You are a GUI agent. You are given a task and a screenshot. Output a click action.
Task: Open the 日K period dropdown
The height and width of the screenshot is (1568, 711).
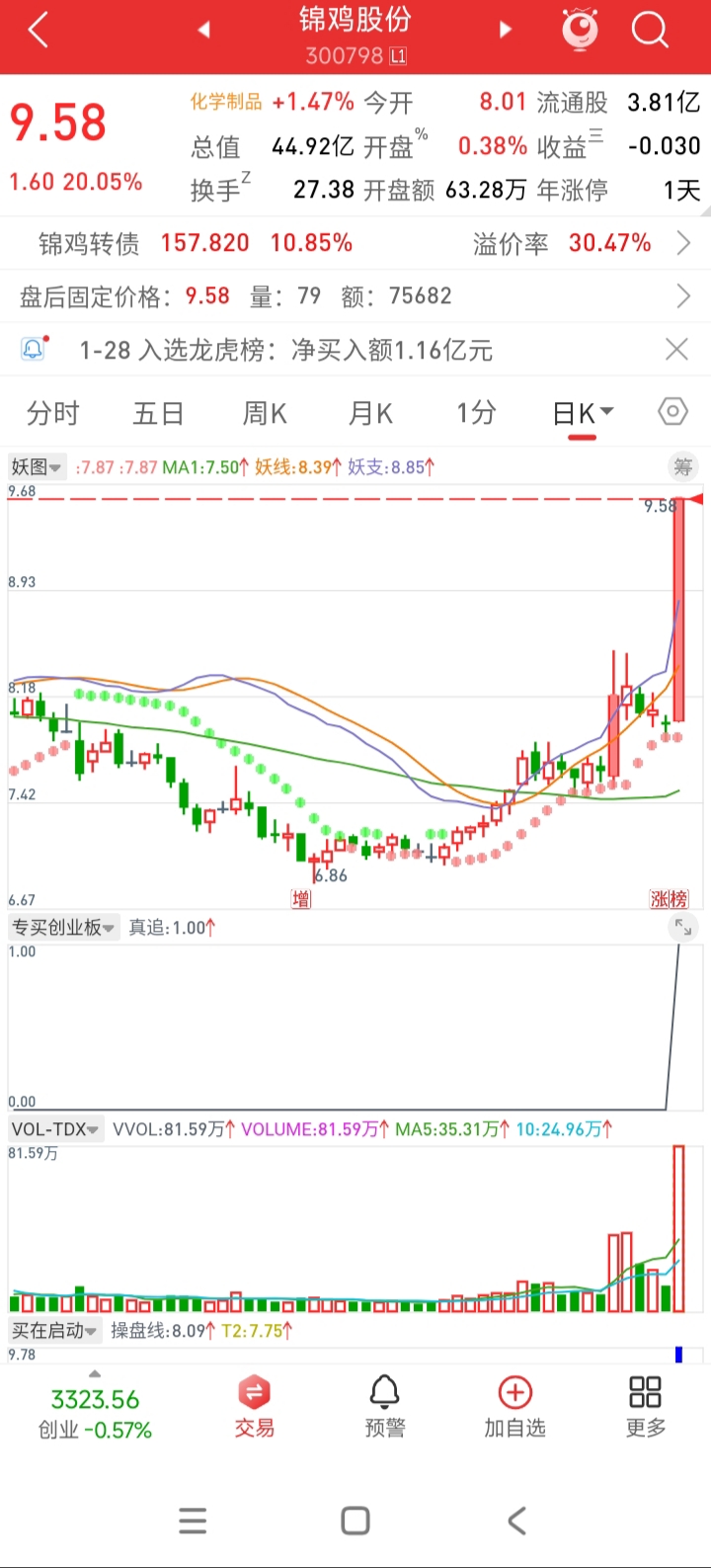(x=583, y=413)
